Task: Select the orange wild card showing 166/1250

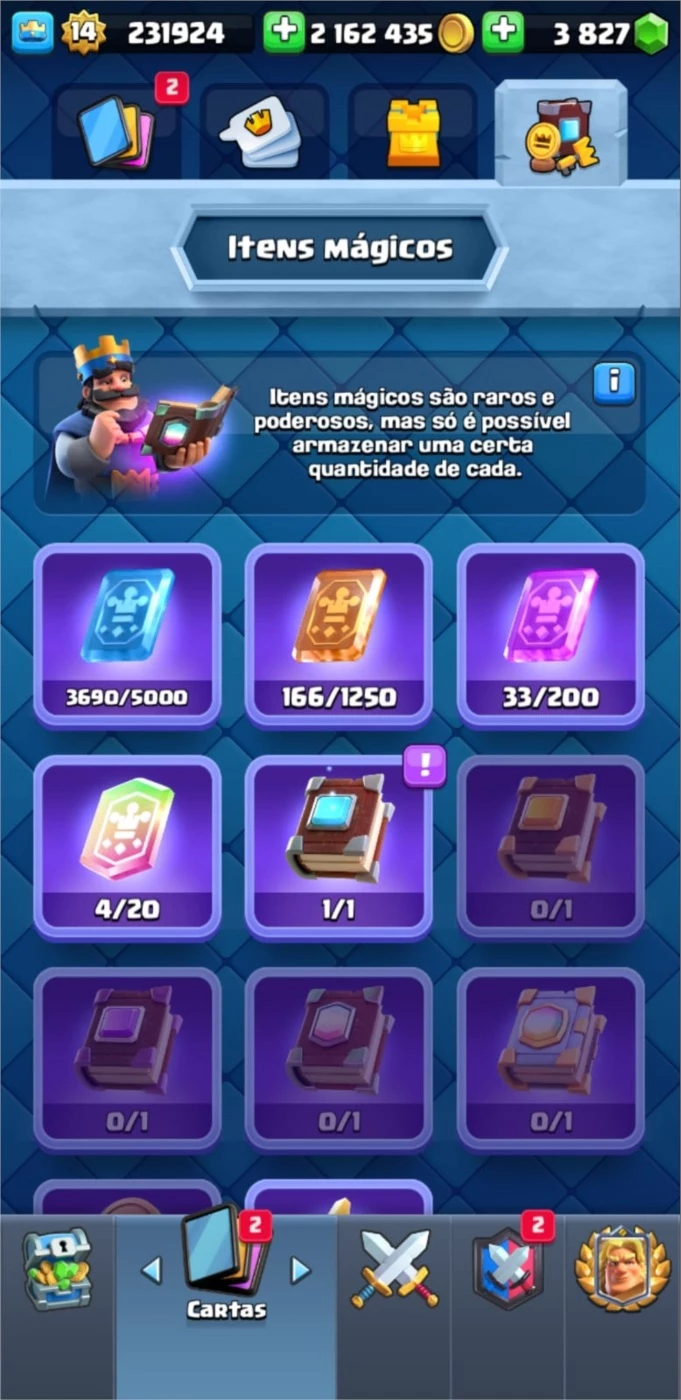Action: (x=339, y=635)
